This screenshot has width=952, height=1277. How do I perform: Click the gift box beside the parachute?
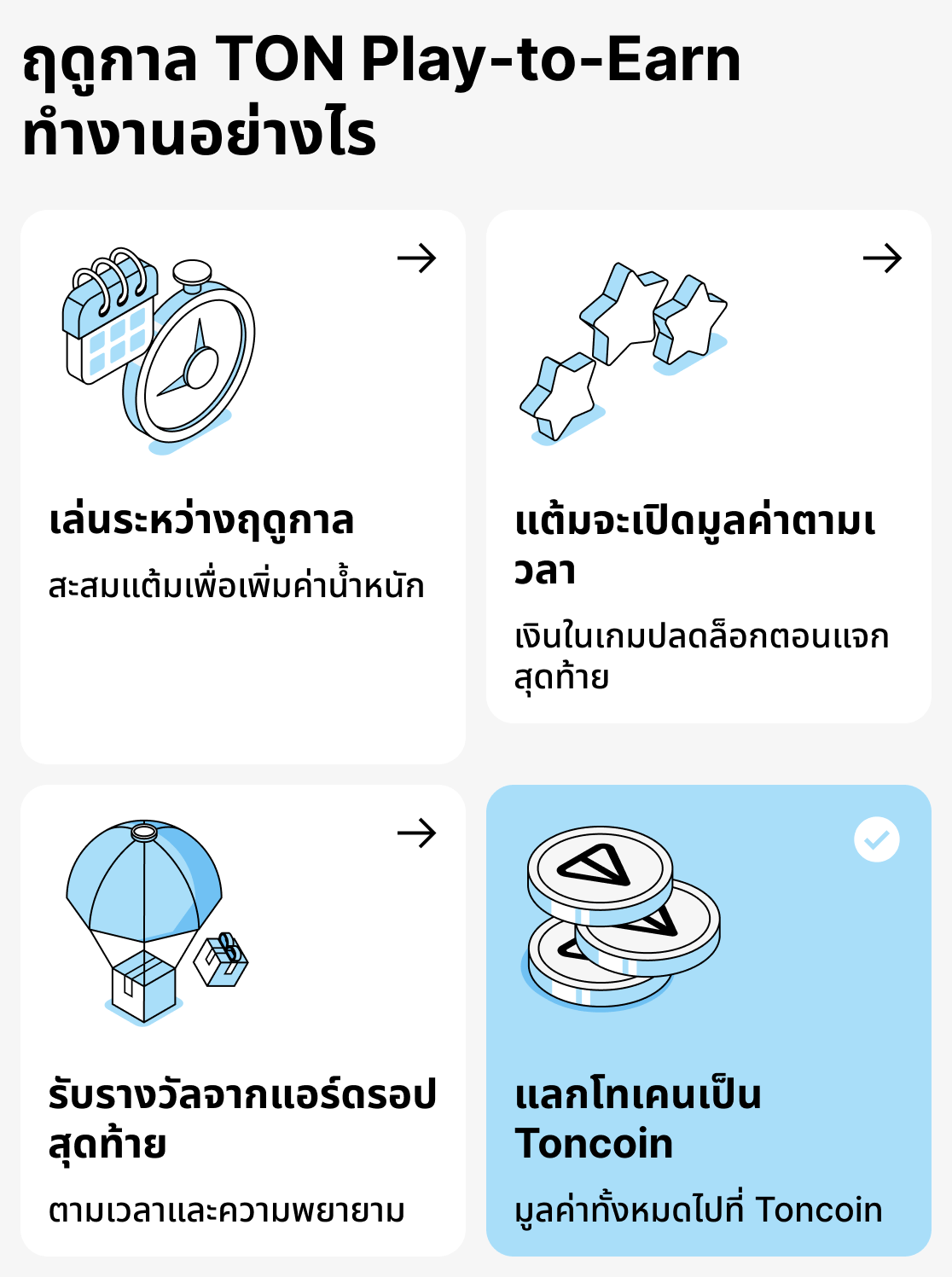[x=222, y=960]
